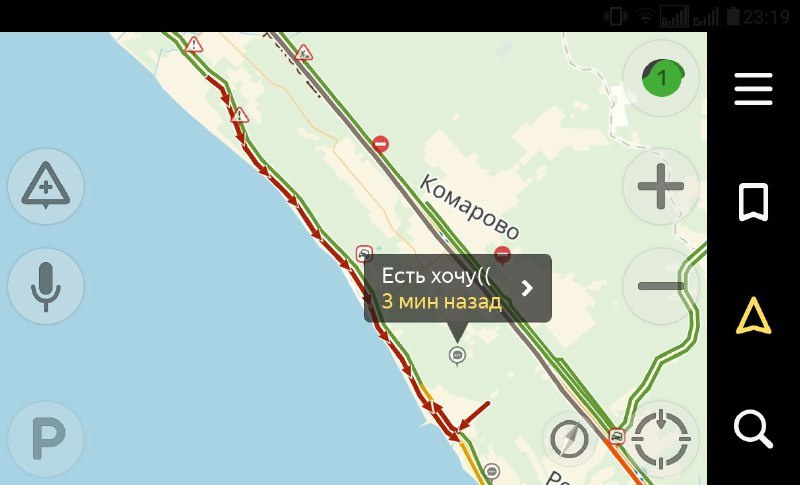Center map on my location

pos(661,437)
